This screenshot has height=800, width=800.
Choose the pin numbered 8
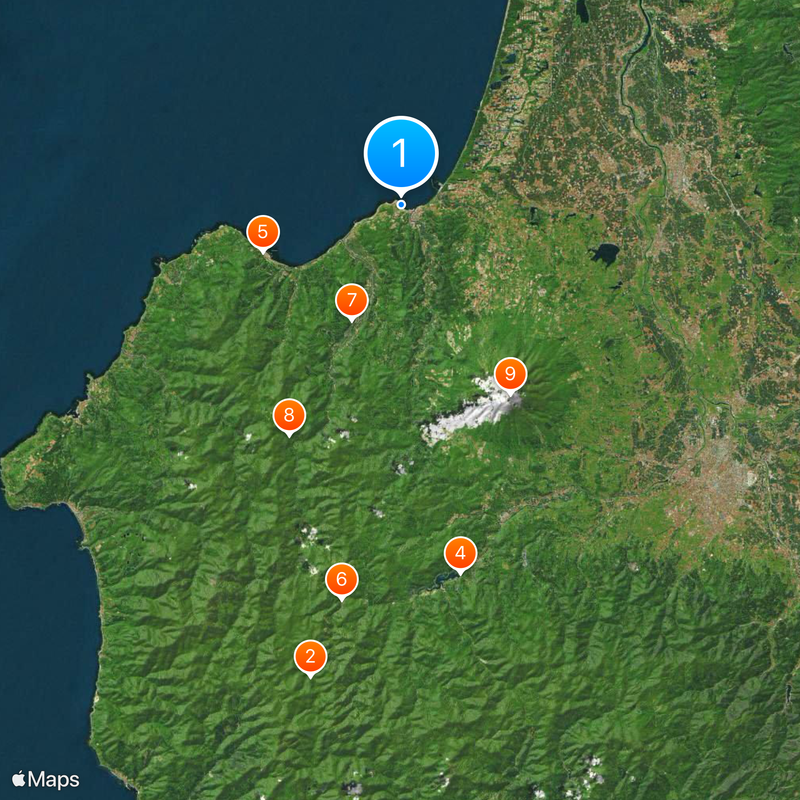tap(289, 415)
